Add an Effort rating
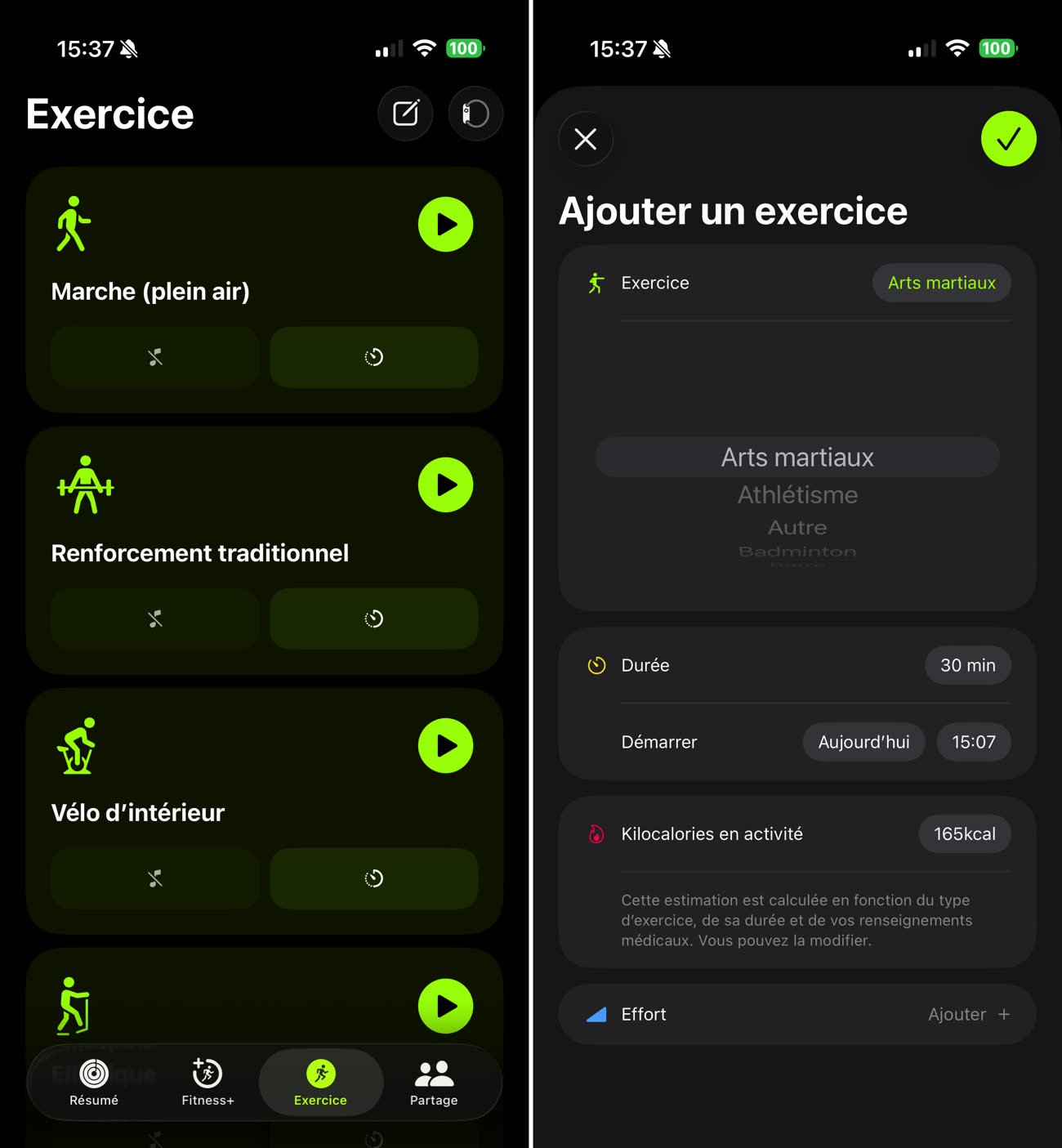1062x1148 pixels. click(x=969, y=1014)
